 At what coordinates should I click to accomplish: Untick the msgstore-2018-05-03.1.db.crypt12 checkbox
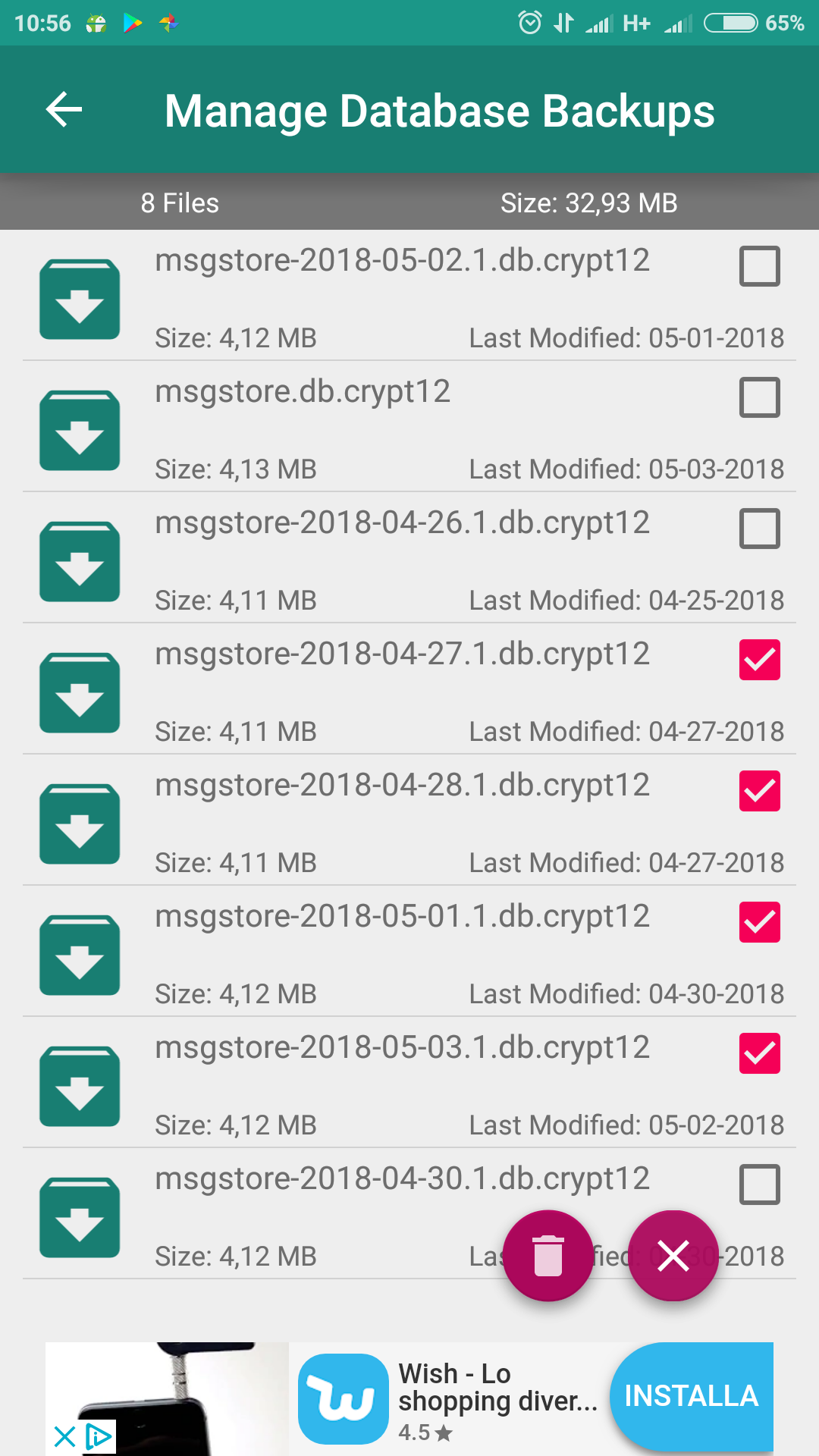[x=759, y=1053]
